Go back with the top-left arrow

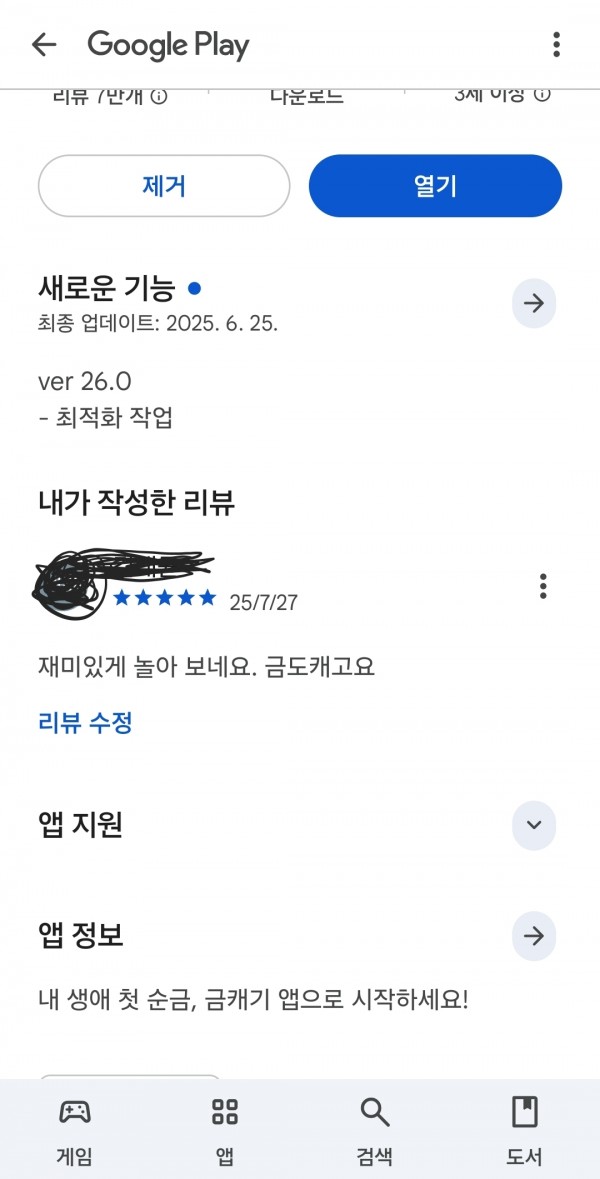click(44, 45)
